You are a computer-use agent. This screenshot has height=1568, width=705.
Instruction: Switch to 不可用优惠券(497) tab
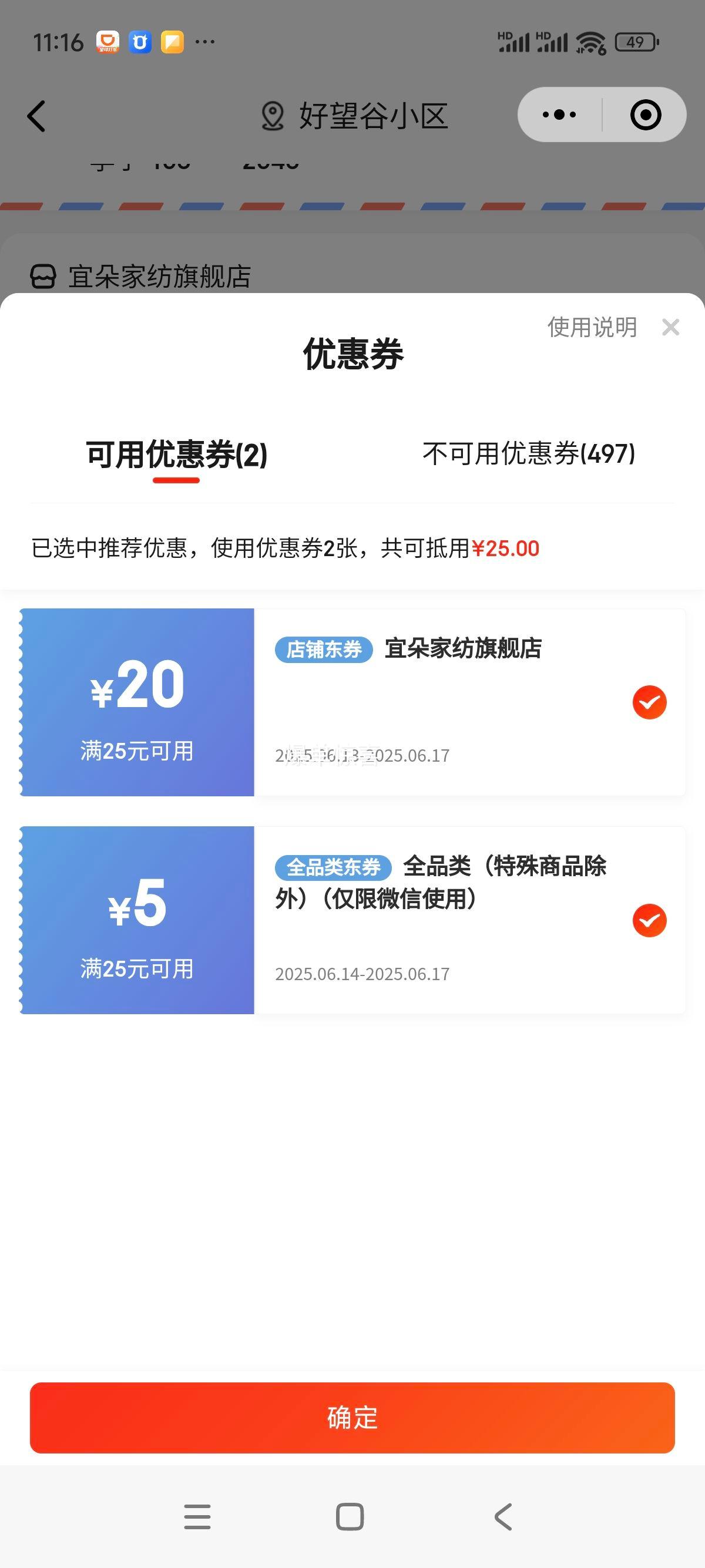coord(528,453)
